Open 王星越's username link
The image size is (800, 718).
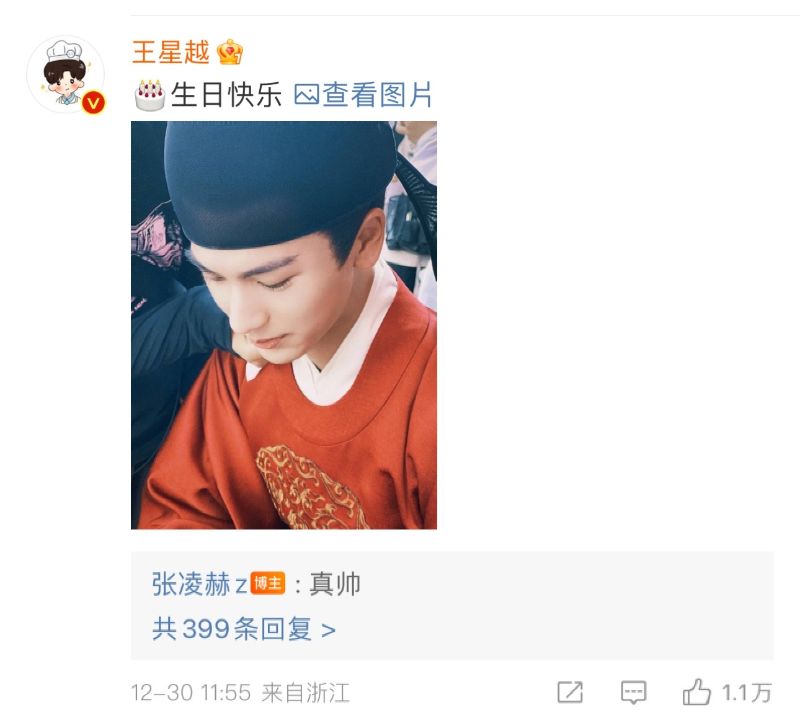171,52
